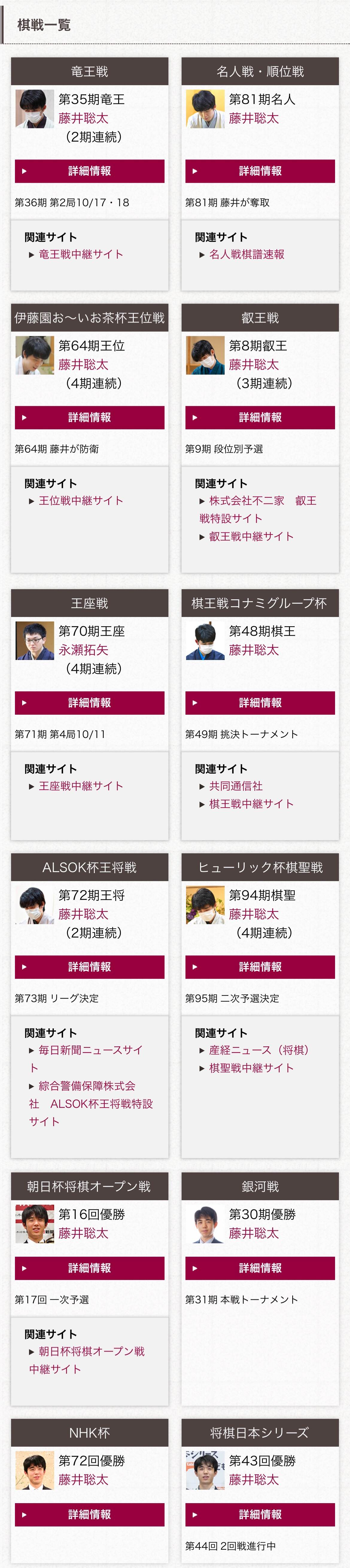Viewport: 350px width, 1568px height.
Task: Open 永瀬拓矢's player name link
Action: [x=83, y=650]
